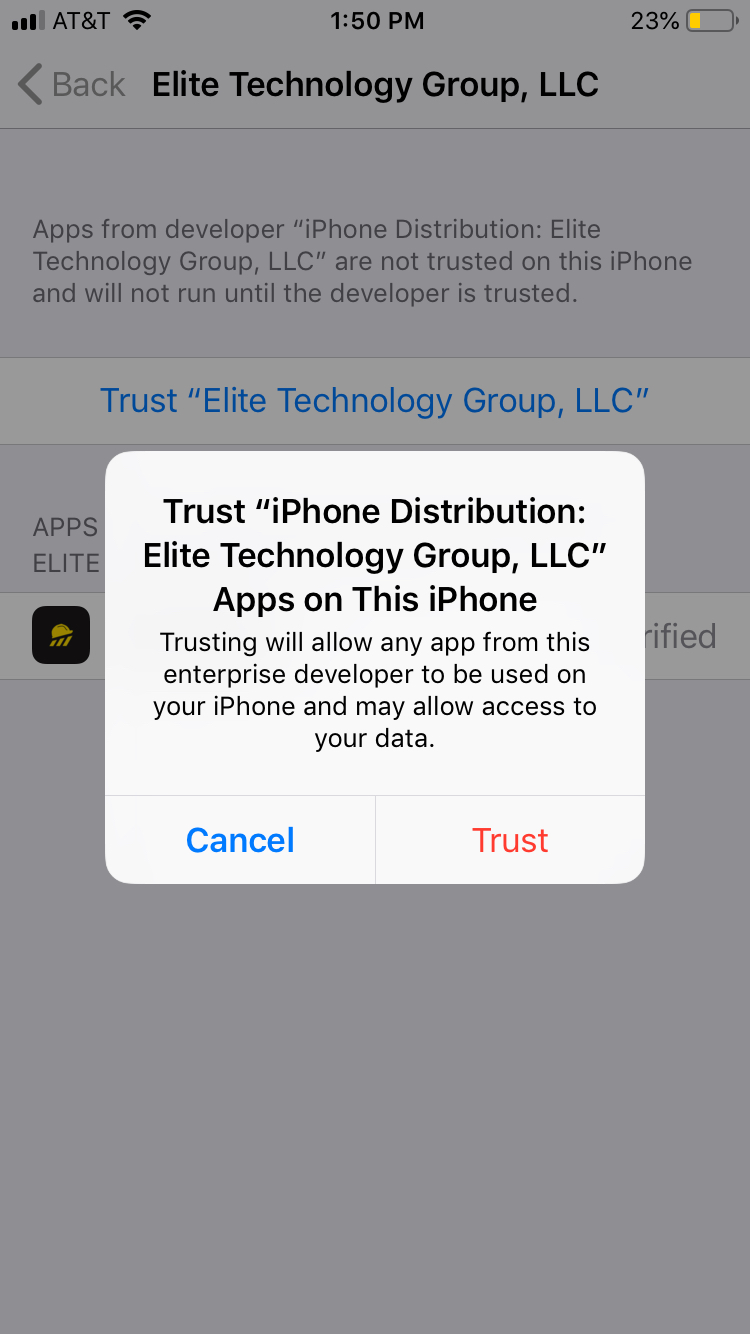Confirm trust with the red Trust button
Viewport: 750px width, 1334px height.
[510, 840]
